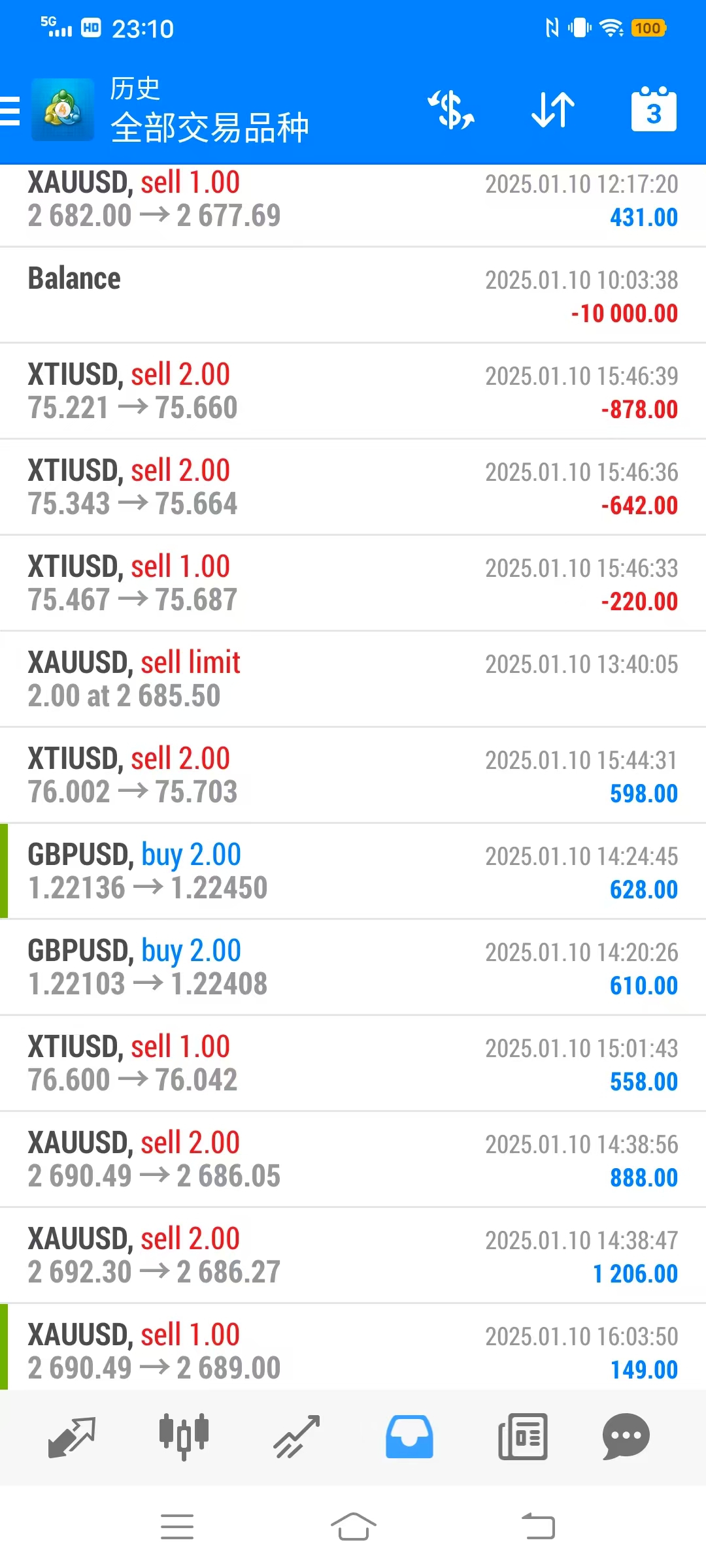Image resolution: width=706 pixels, height=1568 pixels.
Task: Open the XAUUSD sell limit order row
Action: [x=353, y=679]
